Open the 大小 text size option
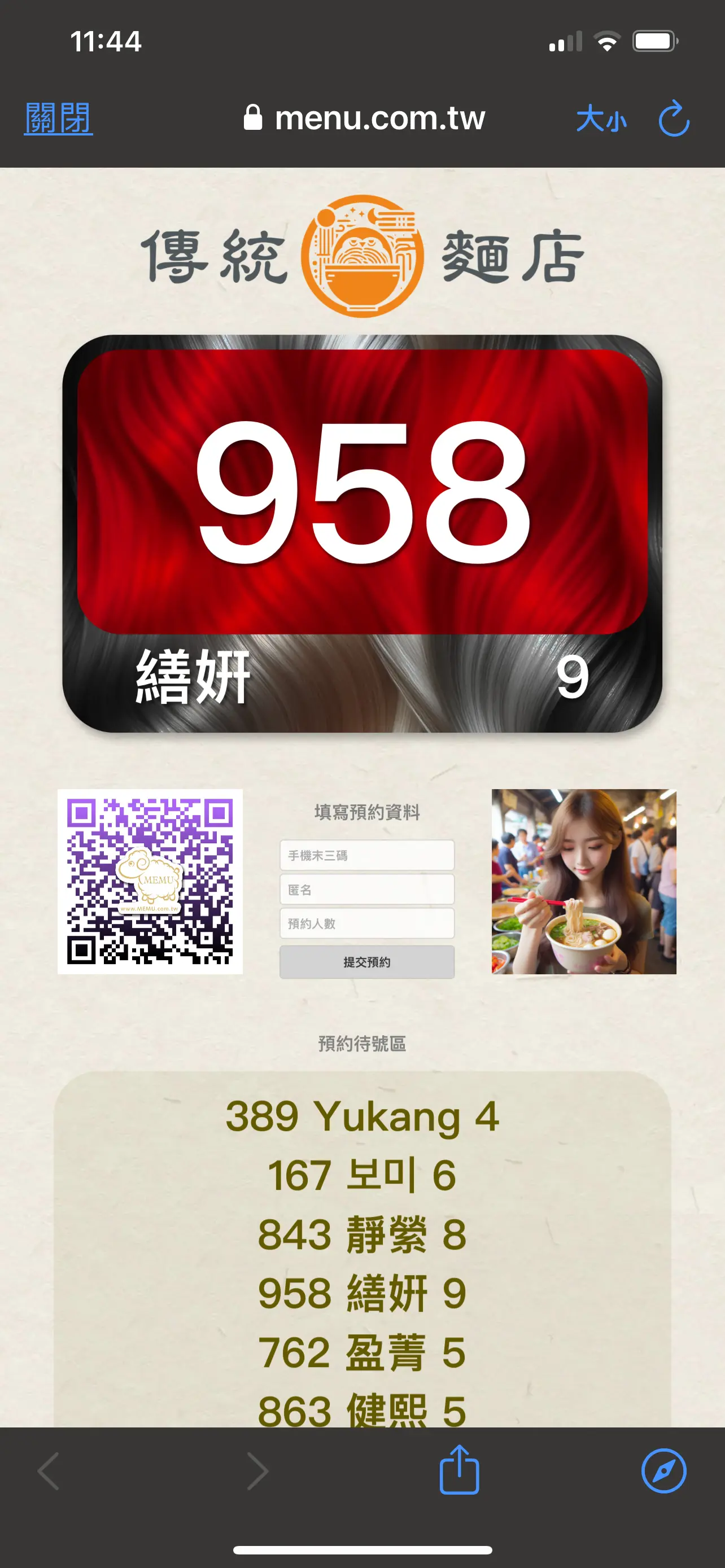Screen dimensions: 725x1568 point(601,118)
